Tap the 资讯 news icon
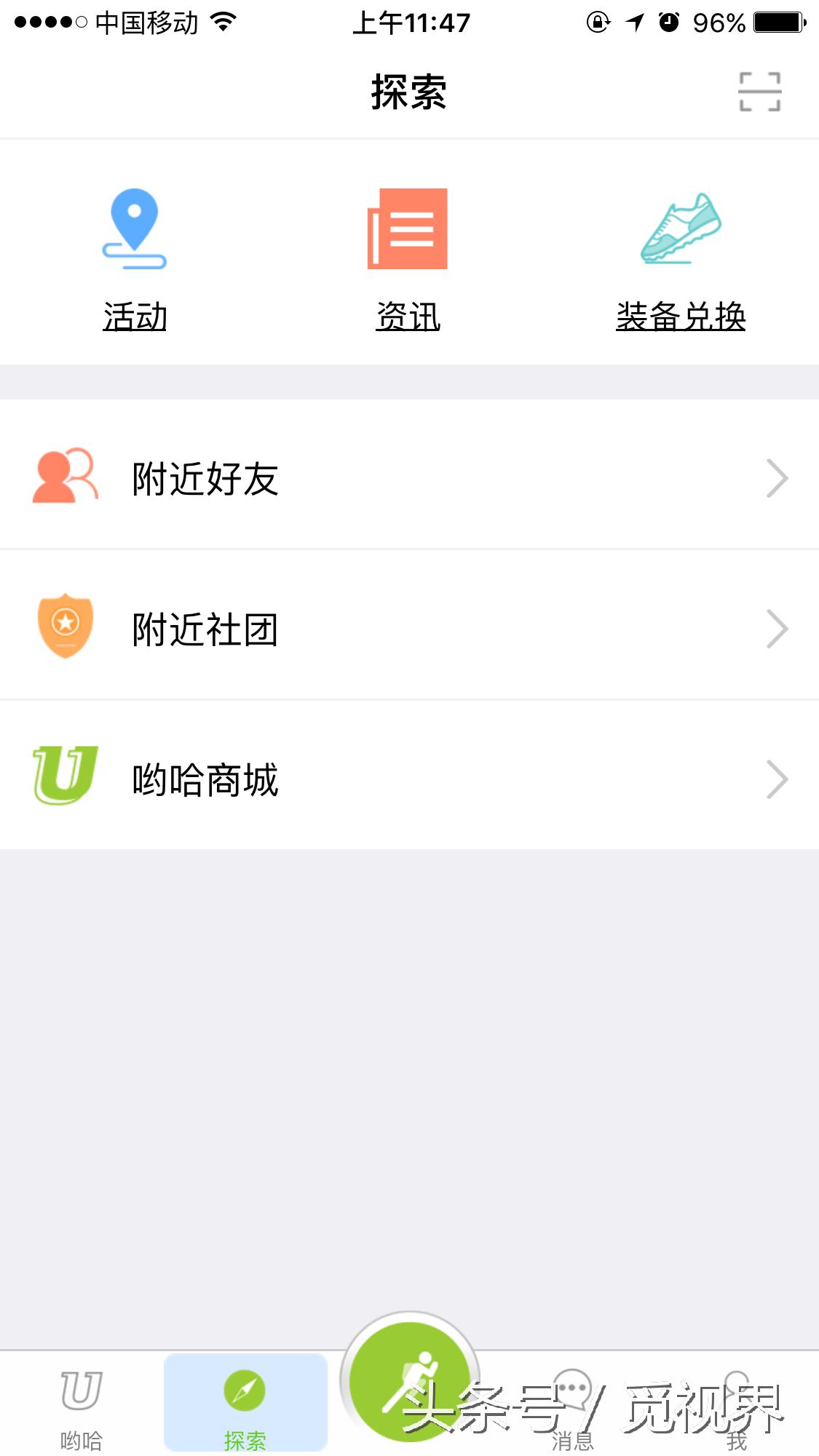 tap(409, 229)
